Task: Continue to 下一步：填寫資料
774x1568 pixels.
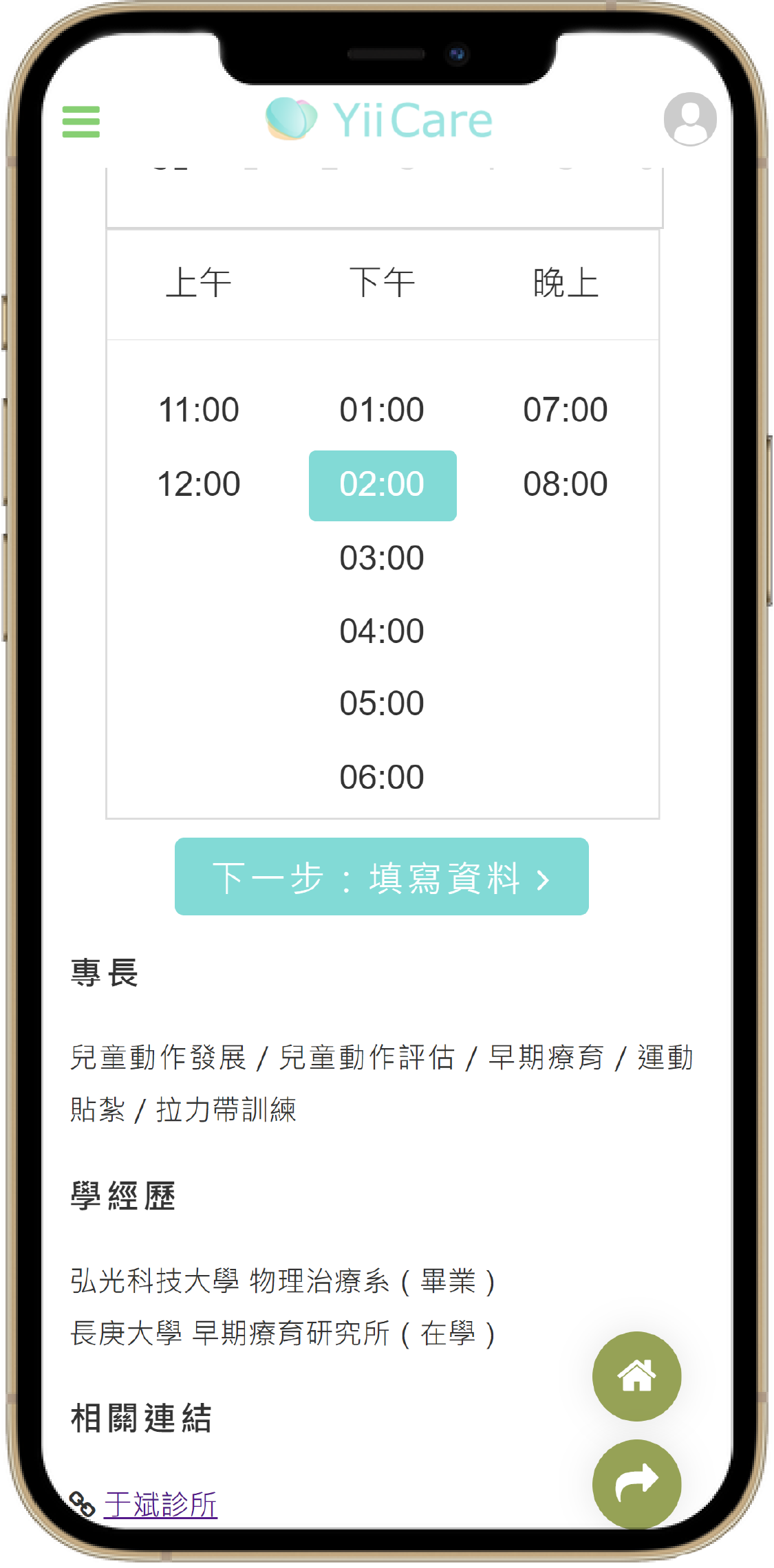Action: point(382,877)
